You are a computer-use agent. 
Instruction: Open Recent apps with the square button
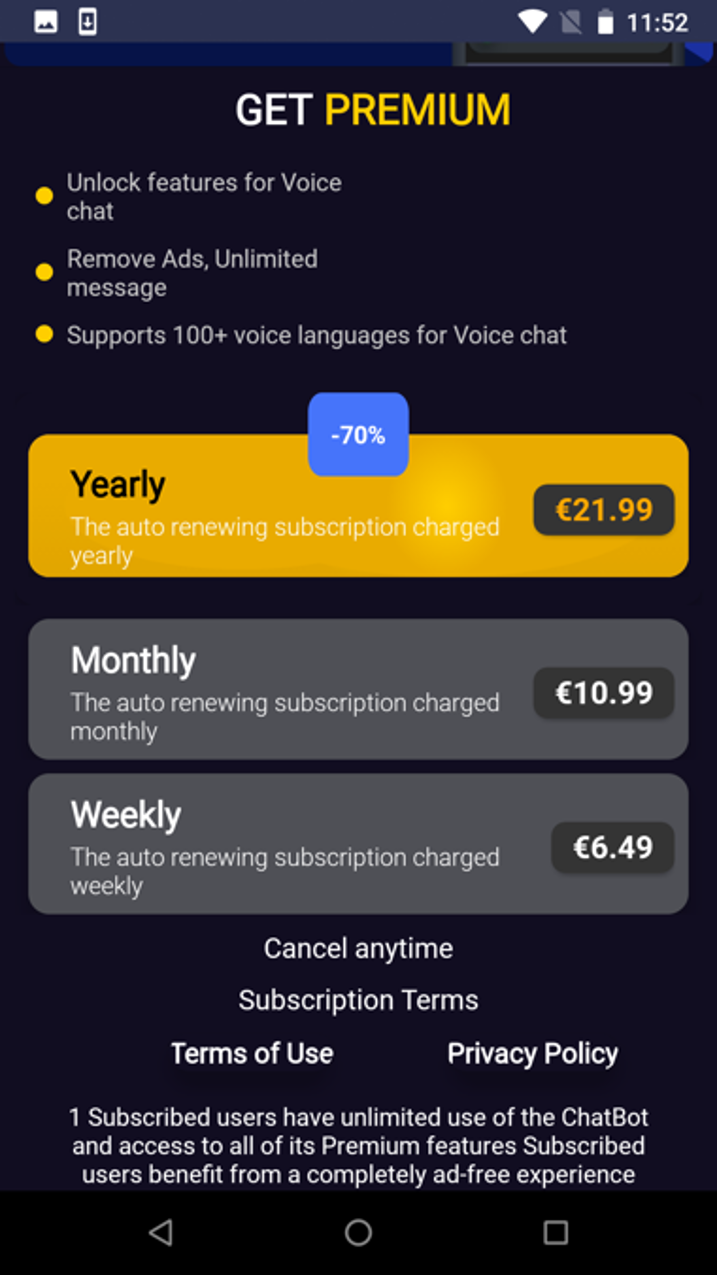coord(555,1232)
